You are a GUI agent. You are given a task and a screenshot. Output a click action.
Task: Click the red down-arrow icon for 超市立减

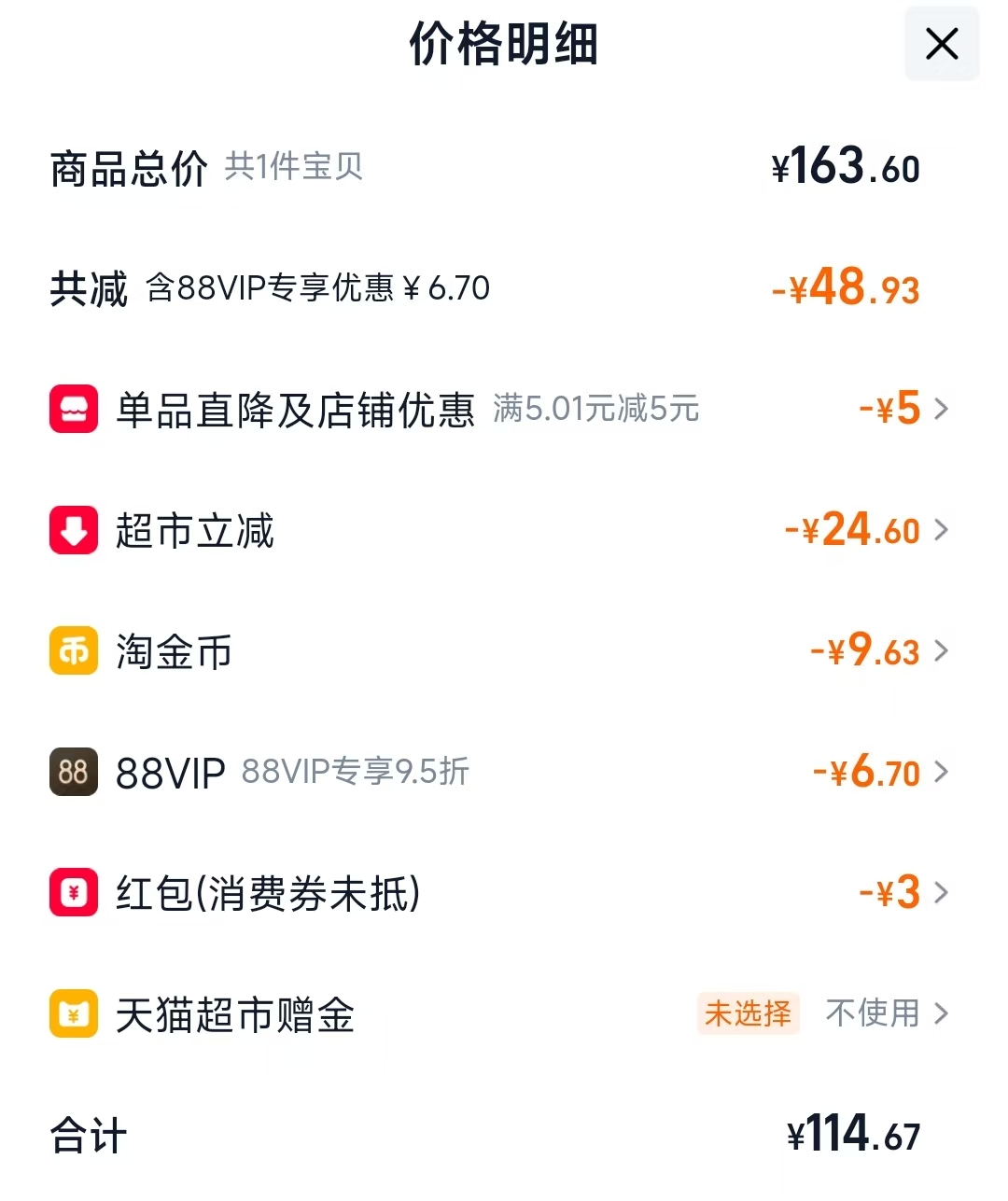pyautogui.click(x=72, y=529)
